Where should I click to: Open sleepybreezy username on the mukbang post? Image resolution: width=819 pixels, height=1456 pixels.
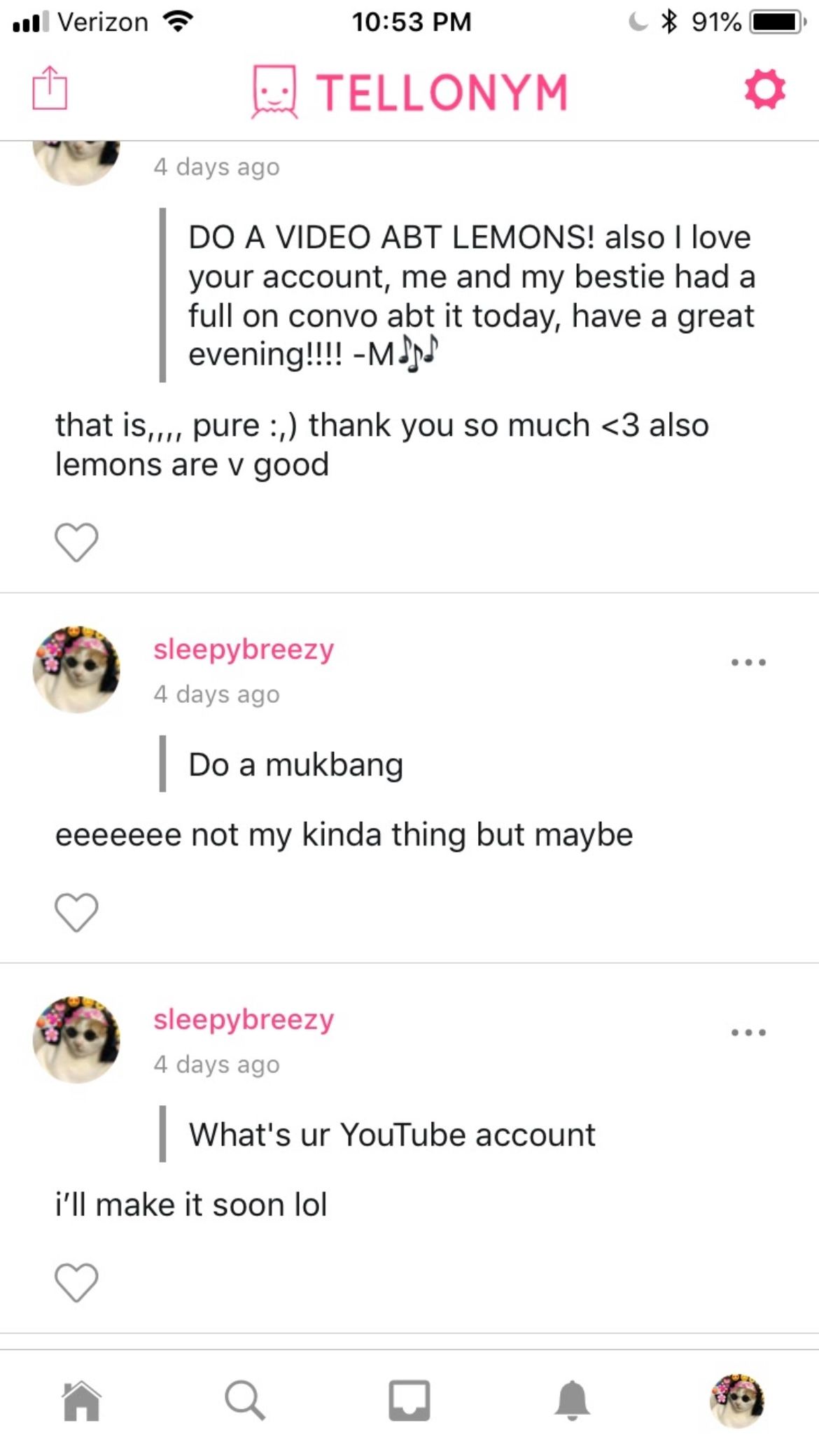pyautogui.click(x=244, y=650)
